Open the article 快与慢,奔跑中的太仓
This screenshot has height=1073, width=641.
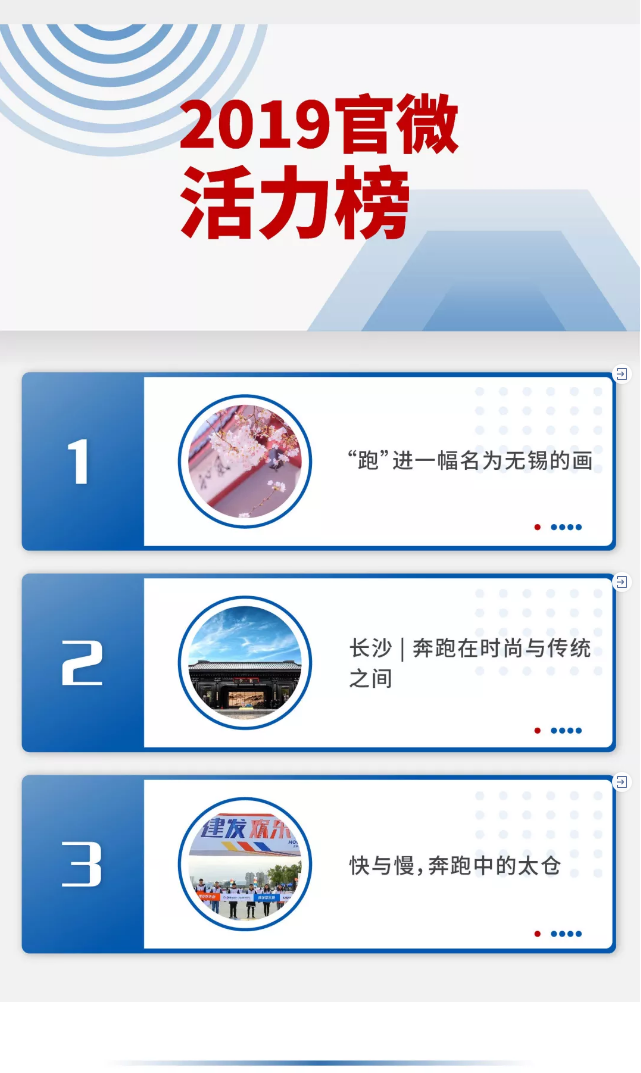click(x=455, y=866)
